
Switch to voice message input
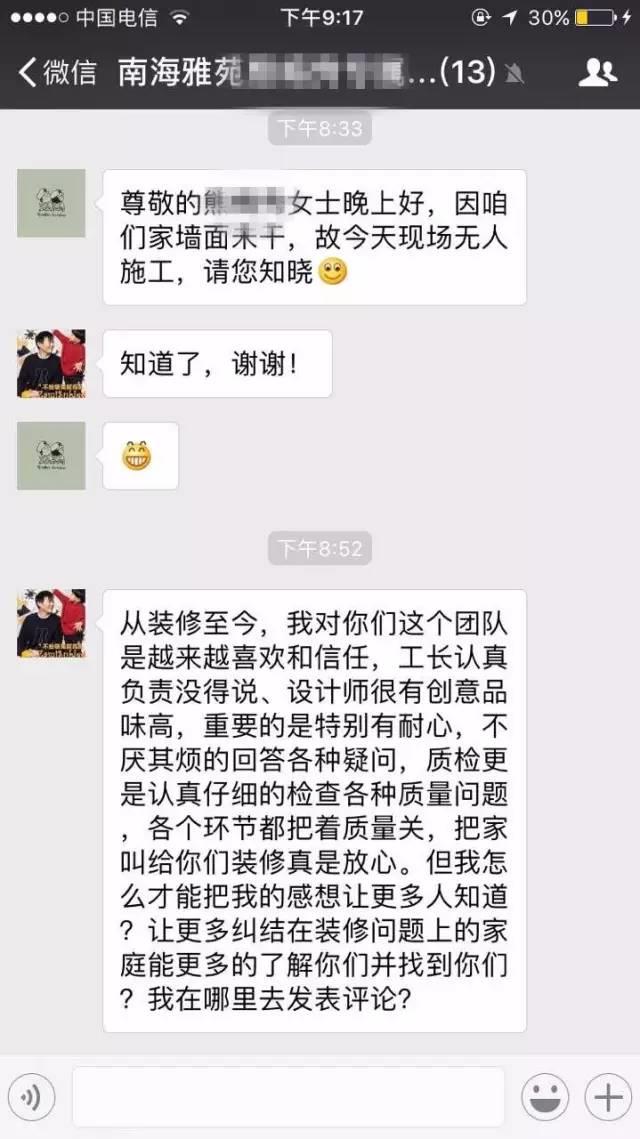pyautogui.click(x=31, y=1097)
